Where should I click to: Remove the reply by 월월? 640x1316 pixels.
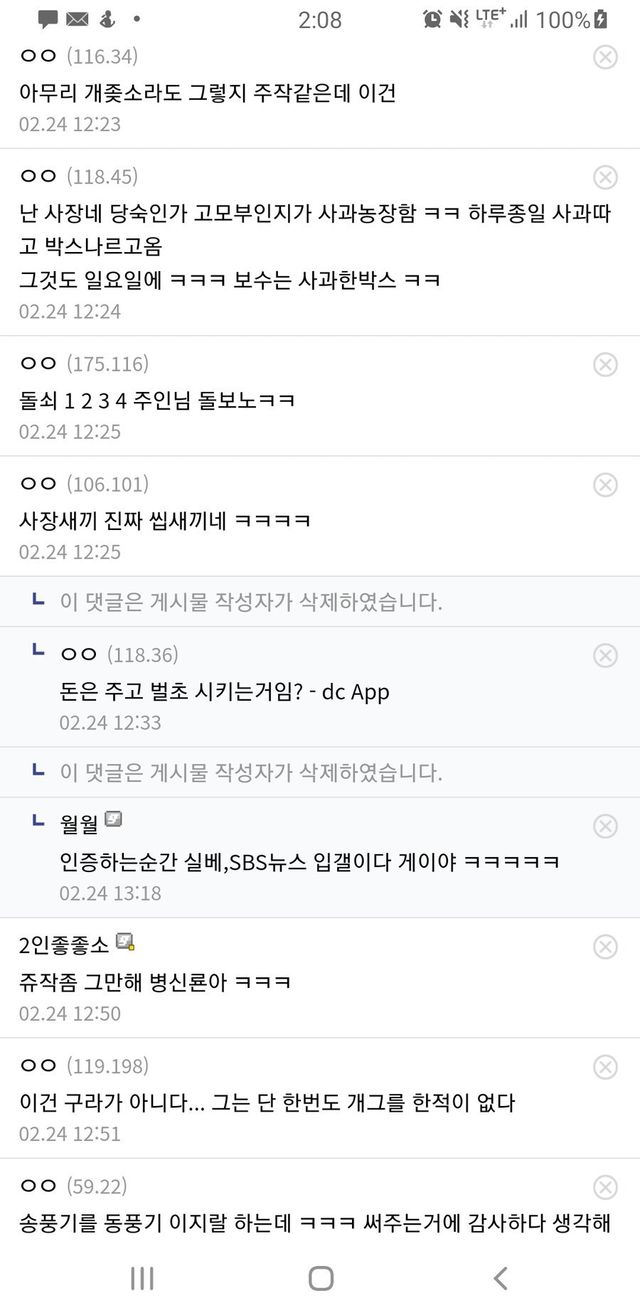tap(605, 826)
